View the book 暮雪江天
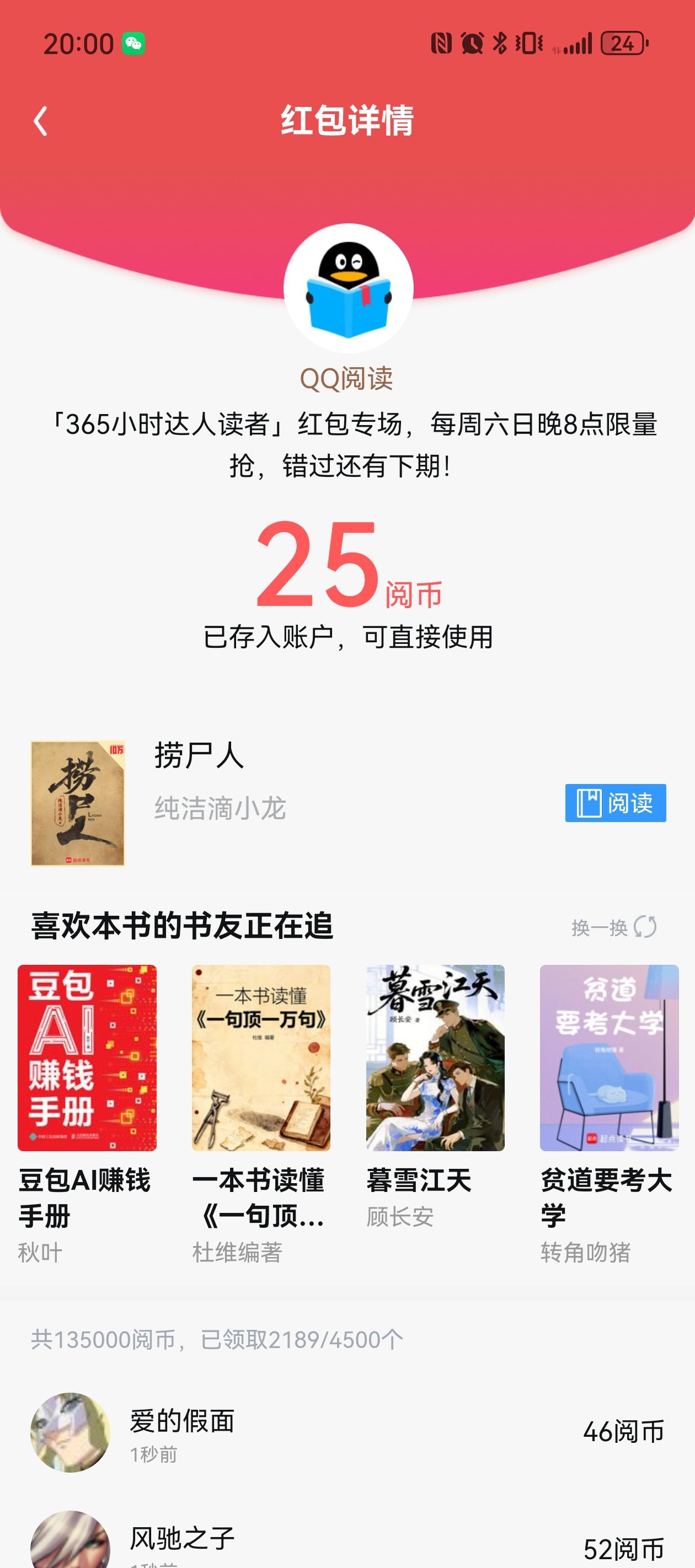 (x=435, y=1057)
